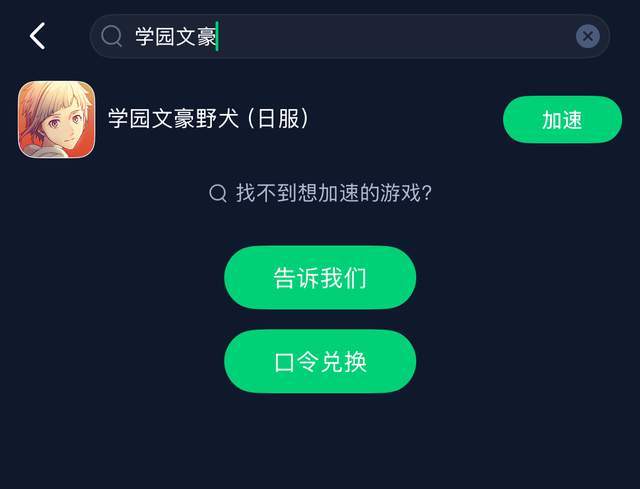This screenshot has width=640, height=489.
Task: Tap 加速 for 学园文豪野犬 (日服)
Action: (561, 120)
